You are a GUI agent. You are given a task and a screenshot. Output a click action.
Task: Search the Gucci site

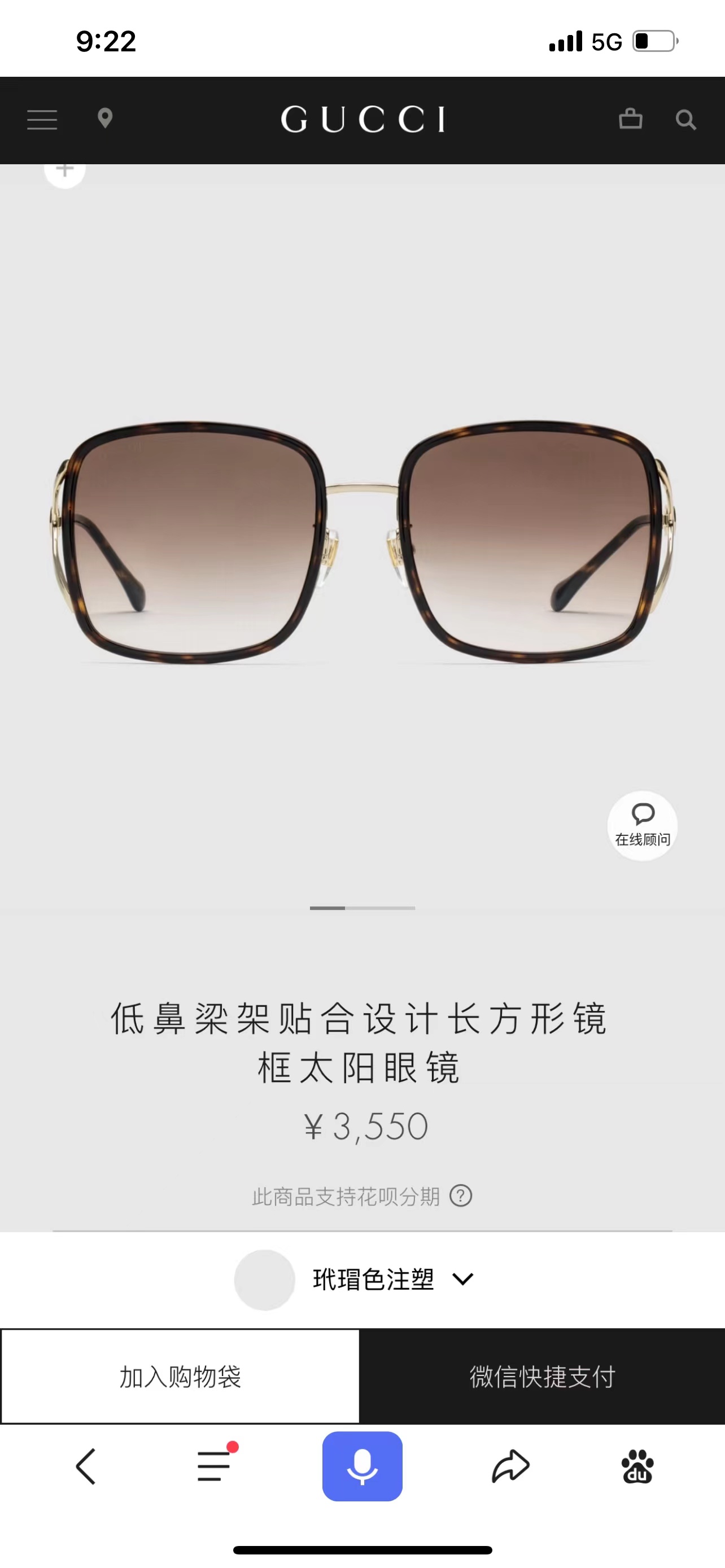[685, 119]
